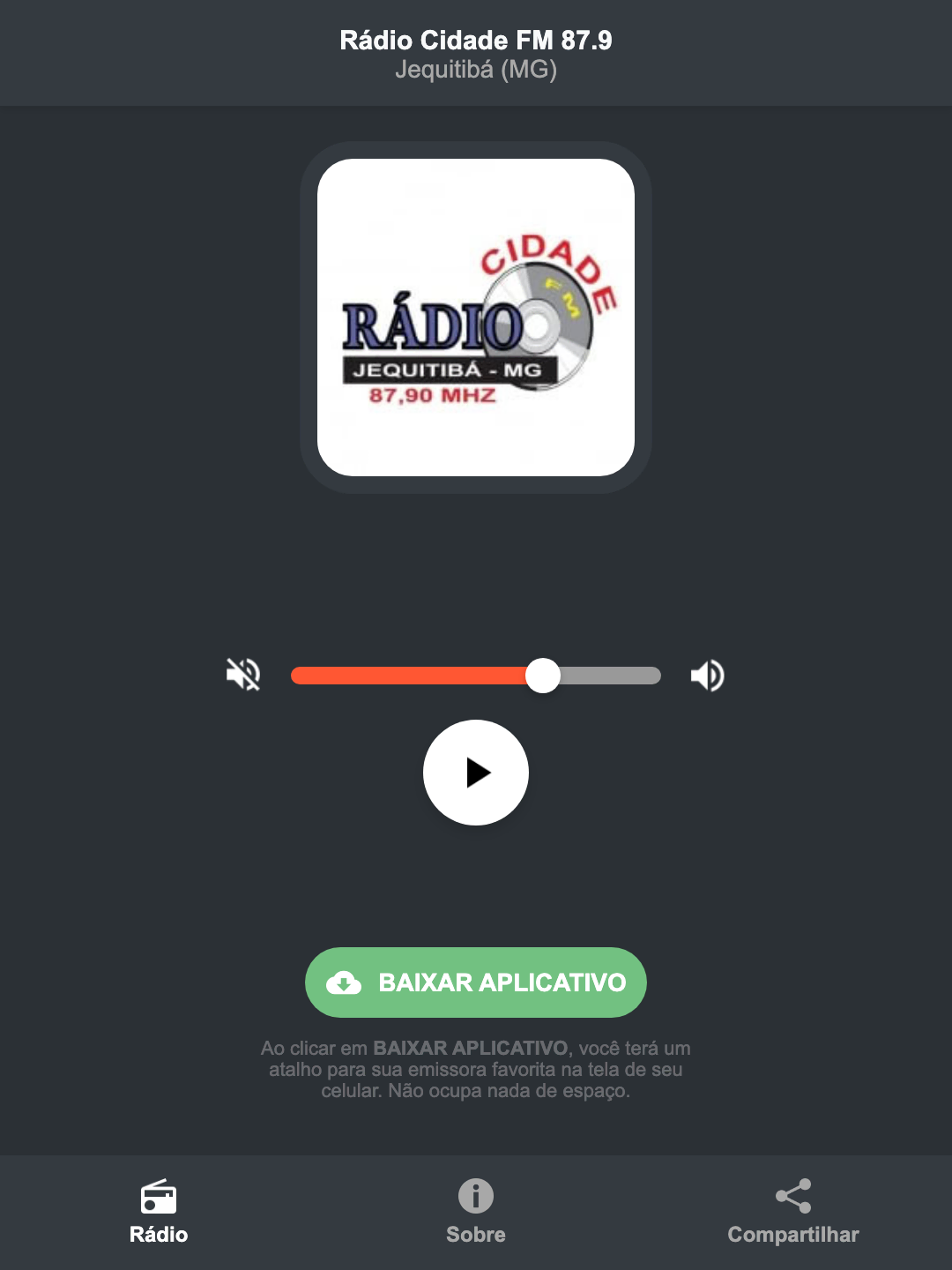Click the download cloud icon in green button
The image size is (952, 1270).
[345, 982]
